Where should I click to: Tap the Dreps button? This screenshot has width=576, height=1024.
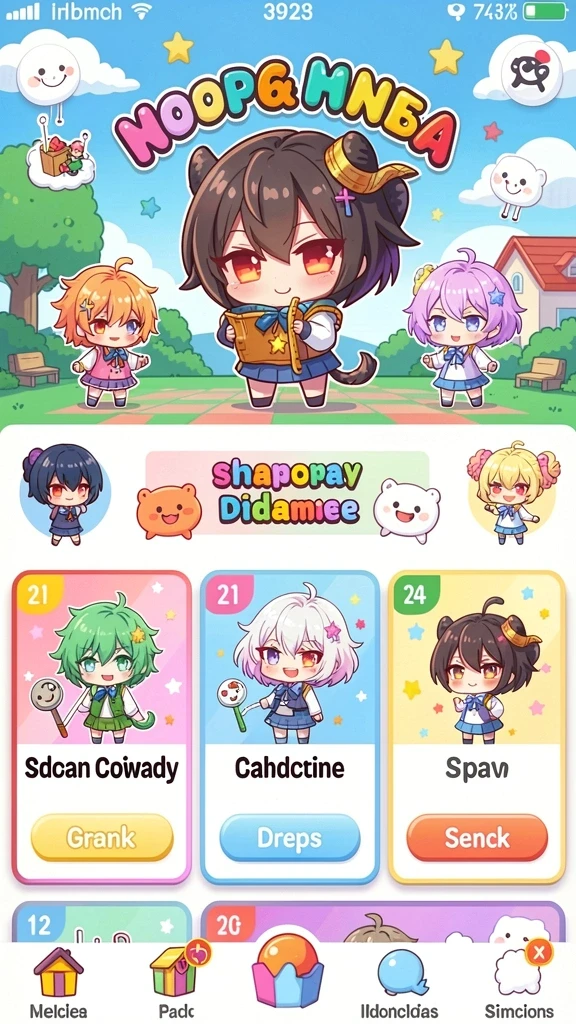289,838
